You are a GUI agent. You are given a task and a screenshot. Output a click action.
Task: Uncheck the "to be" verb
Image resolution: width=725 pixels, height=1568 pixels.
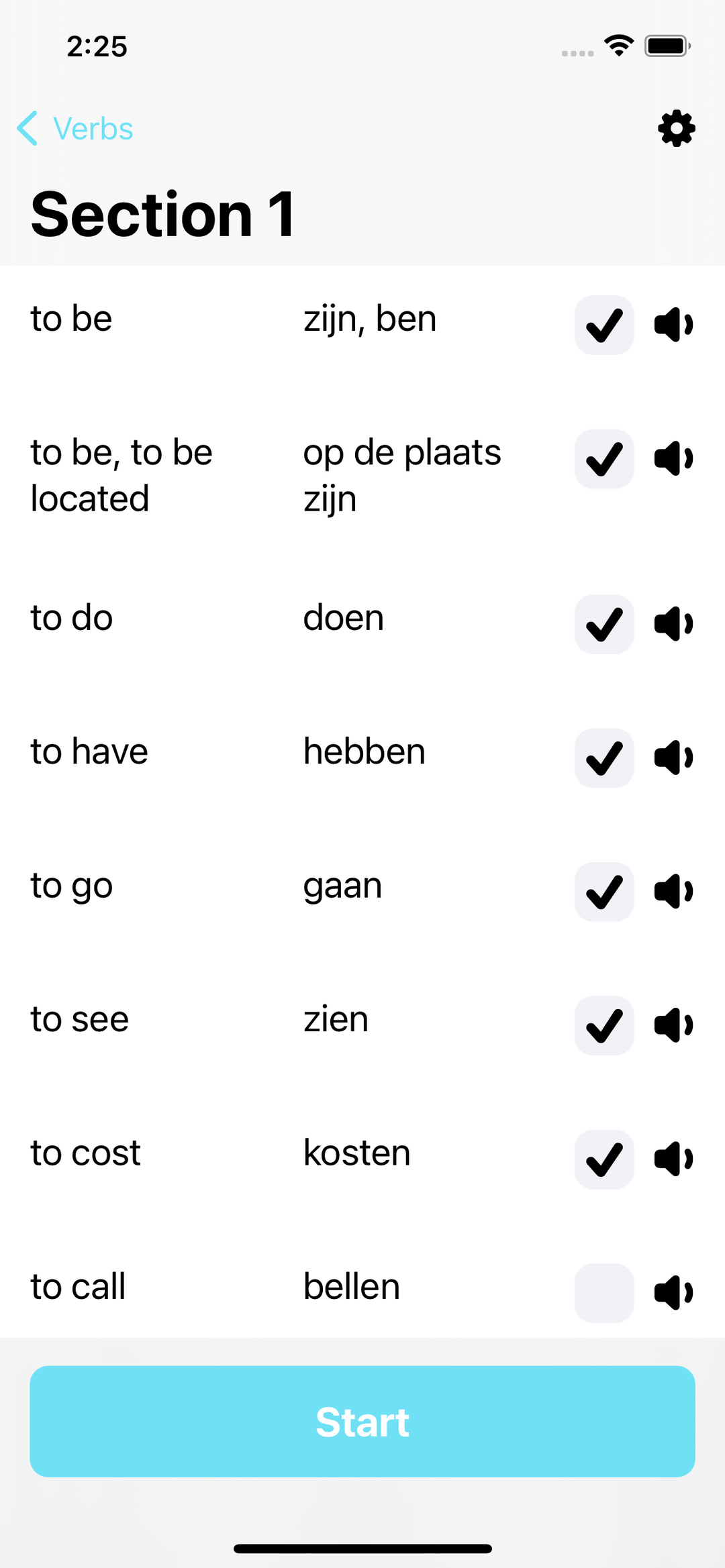pos(603,325)
